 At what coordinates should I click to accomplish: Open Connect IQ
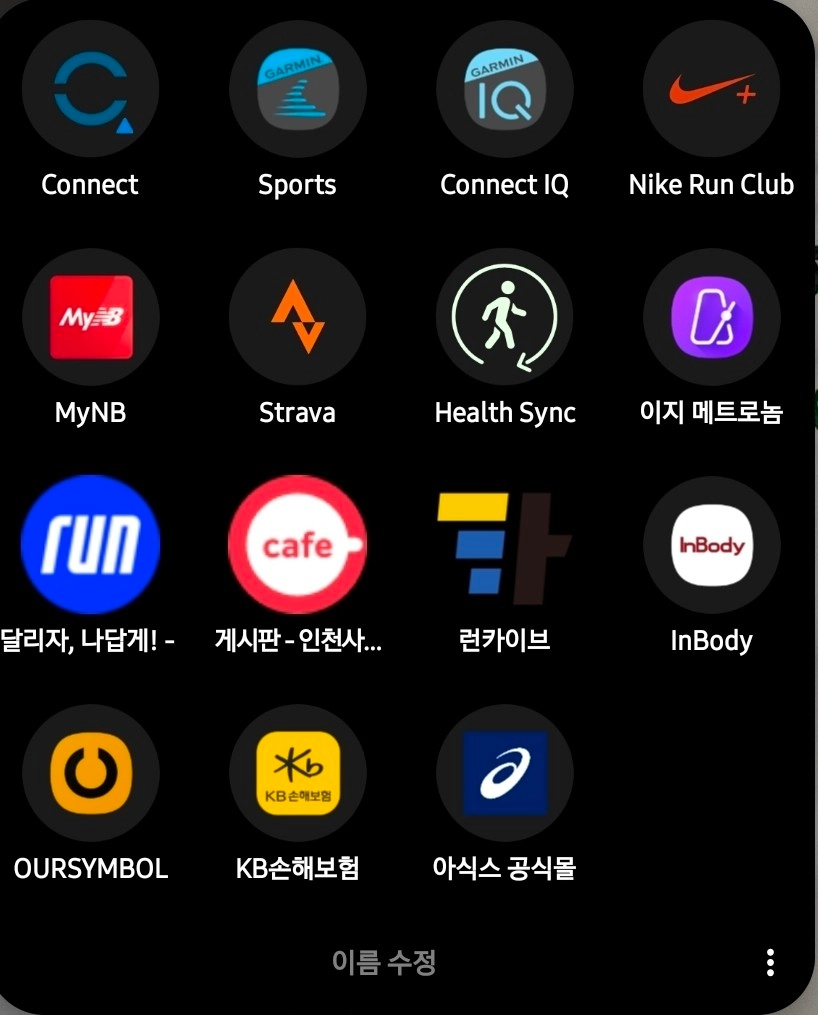click(x=504, y=90)
